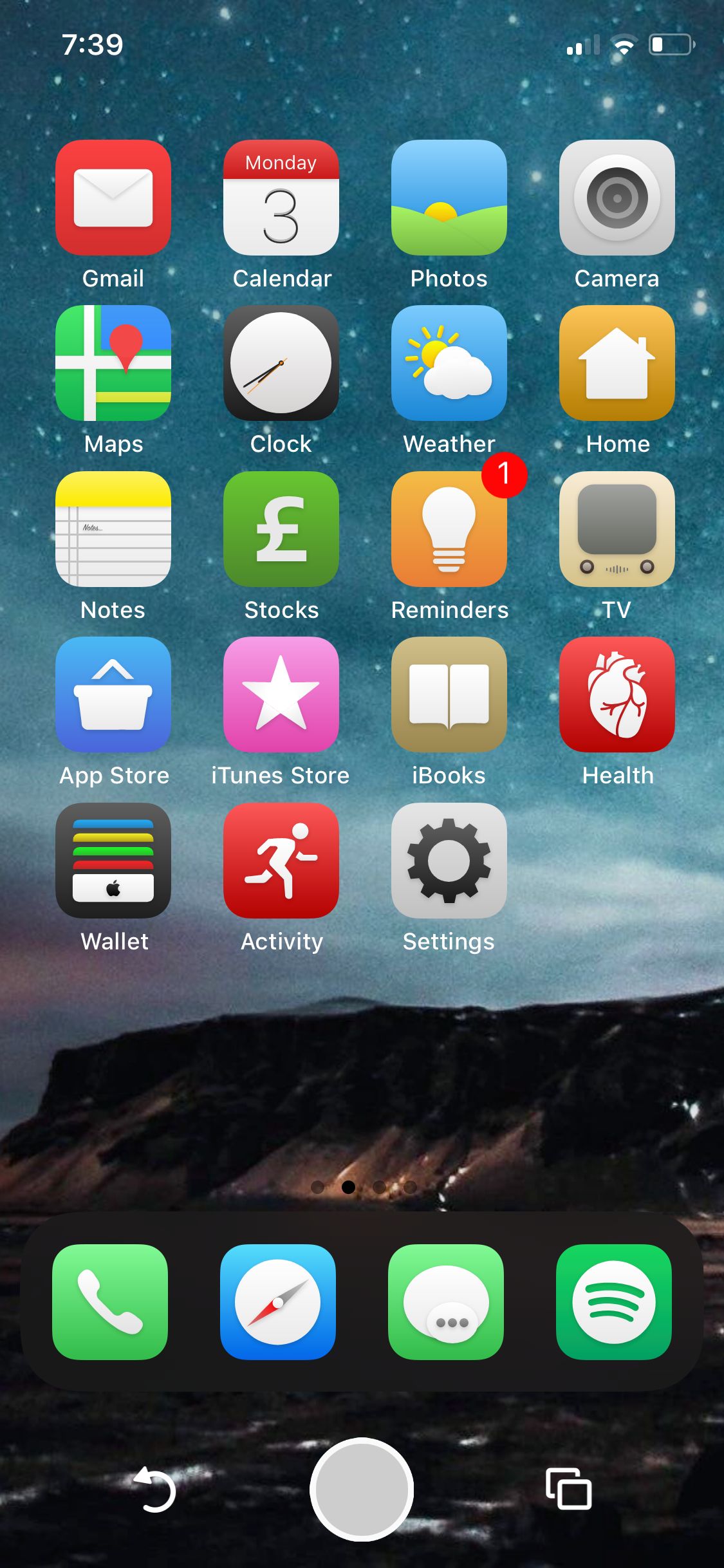Open the Gmail app

click(113, 198)
